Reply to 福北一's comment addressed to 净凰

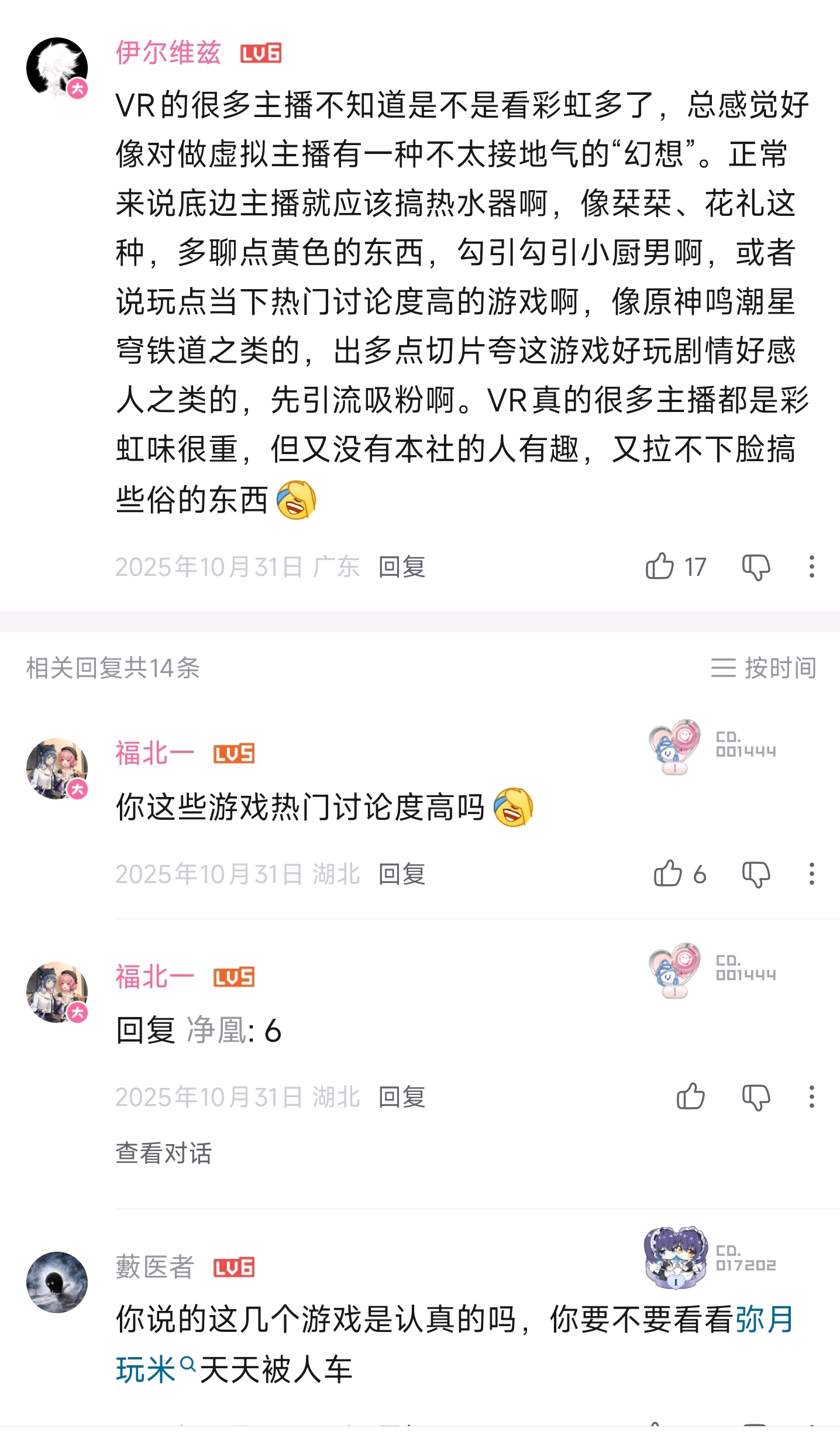(x=401, y=1097)
